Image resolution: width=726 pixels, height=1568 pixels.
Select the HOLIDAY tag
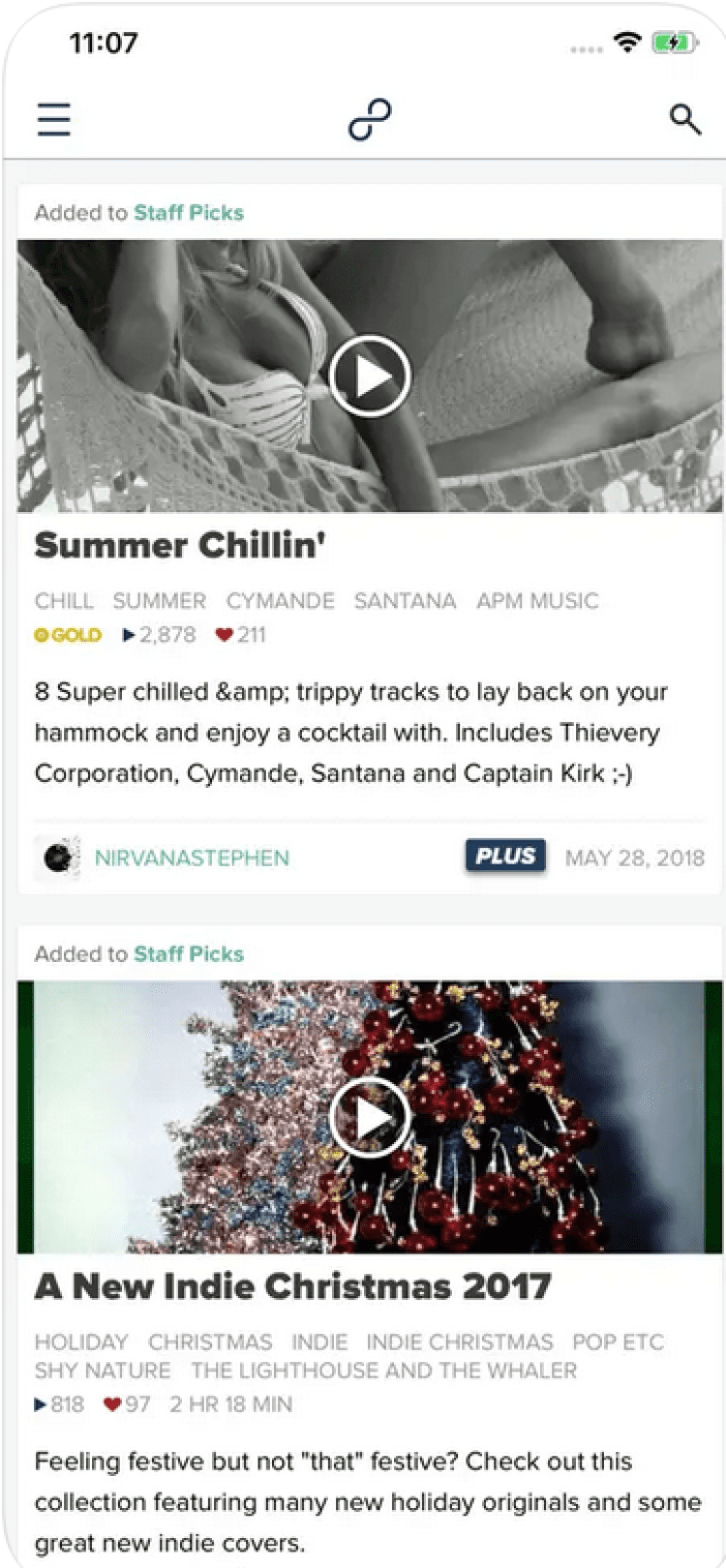click(81, 1342)
